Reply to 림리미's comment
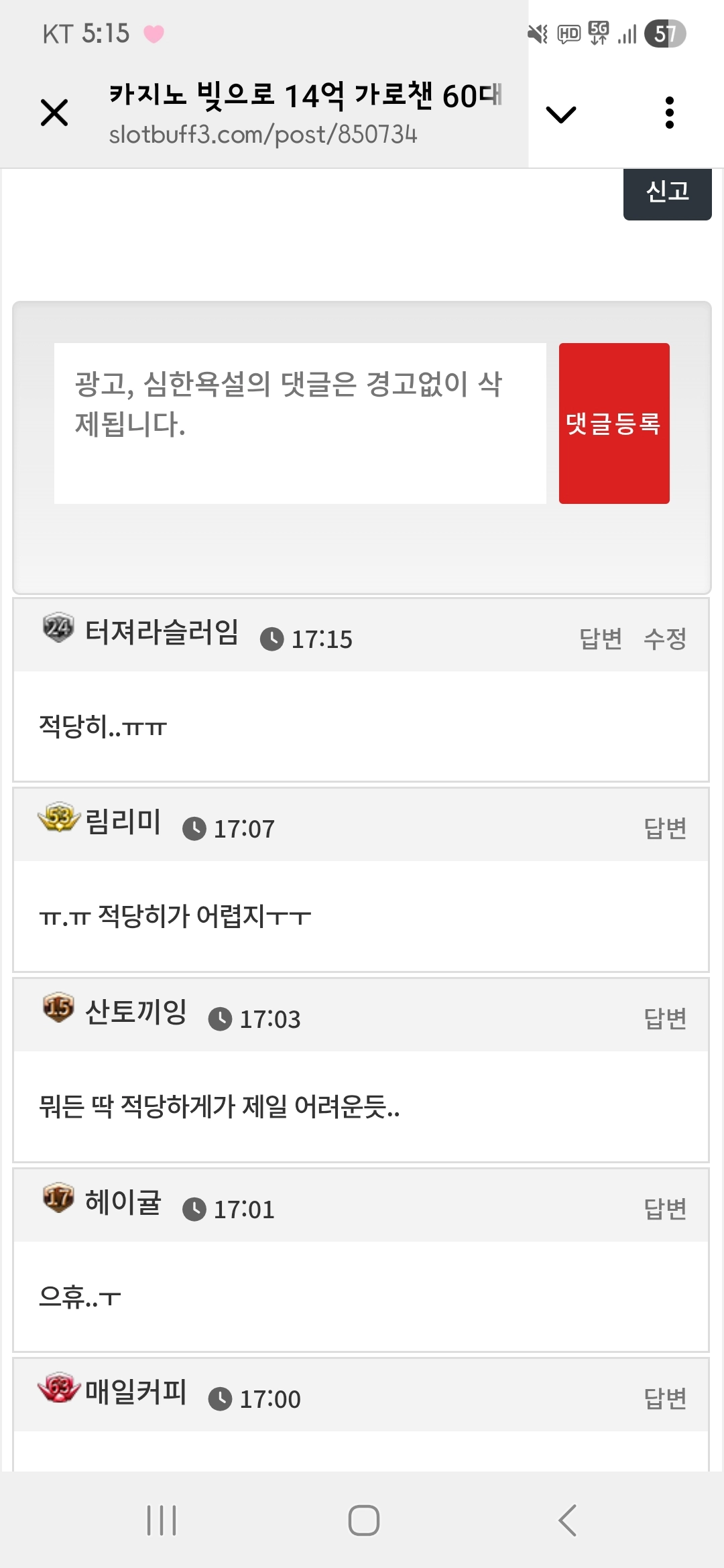Image resolution: width=724 pixels, height=1568 pixels. (665, 828)
